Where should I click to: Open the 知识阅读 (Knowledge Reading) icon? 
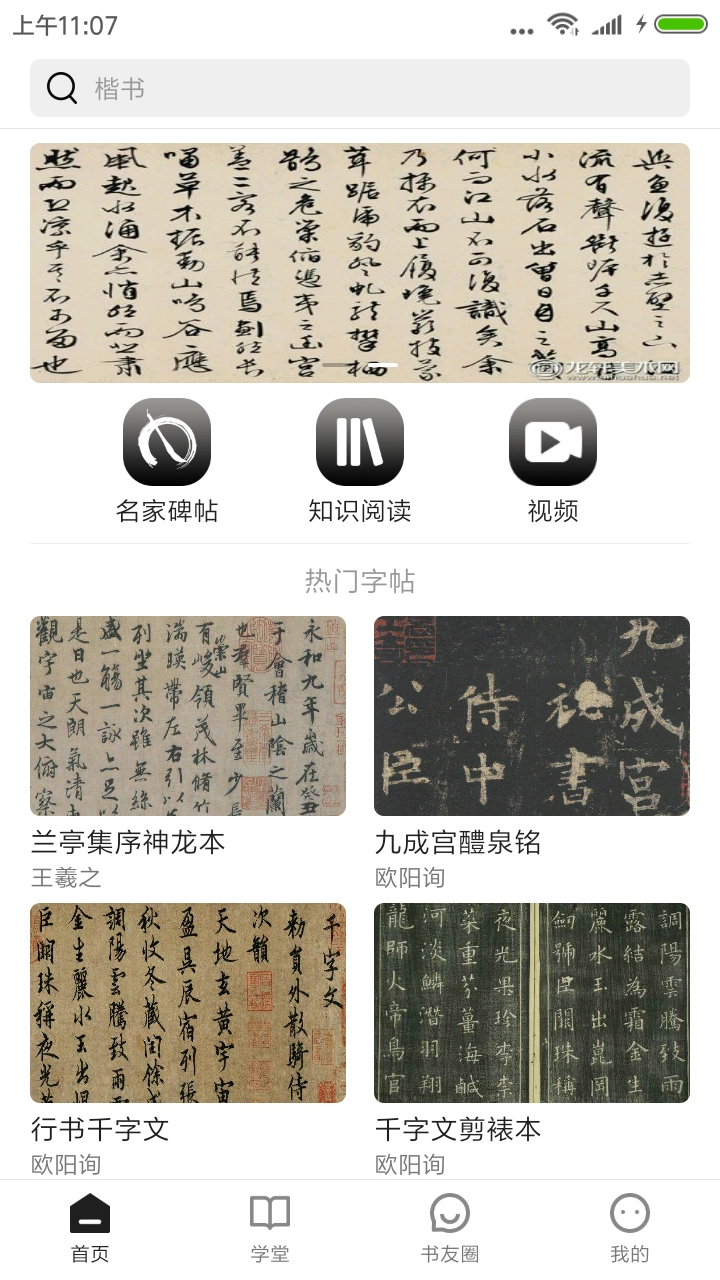click(x=360, y=441)
